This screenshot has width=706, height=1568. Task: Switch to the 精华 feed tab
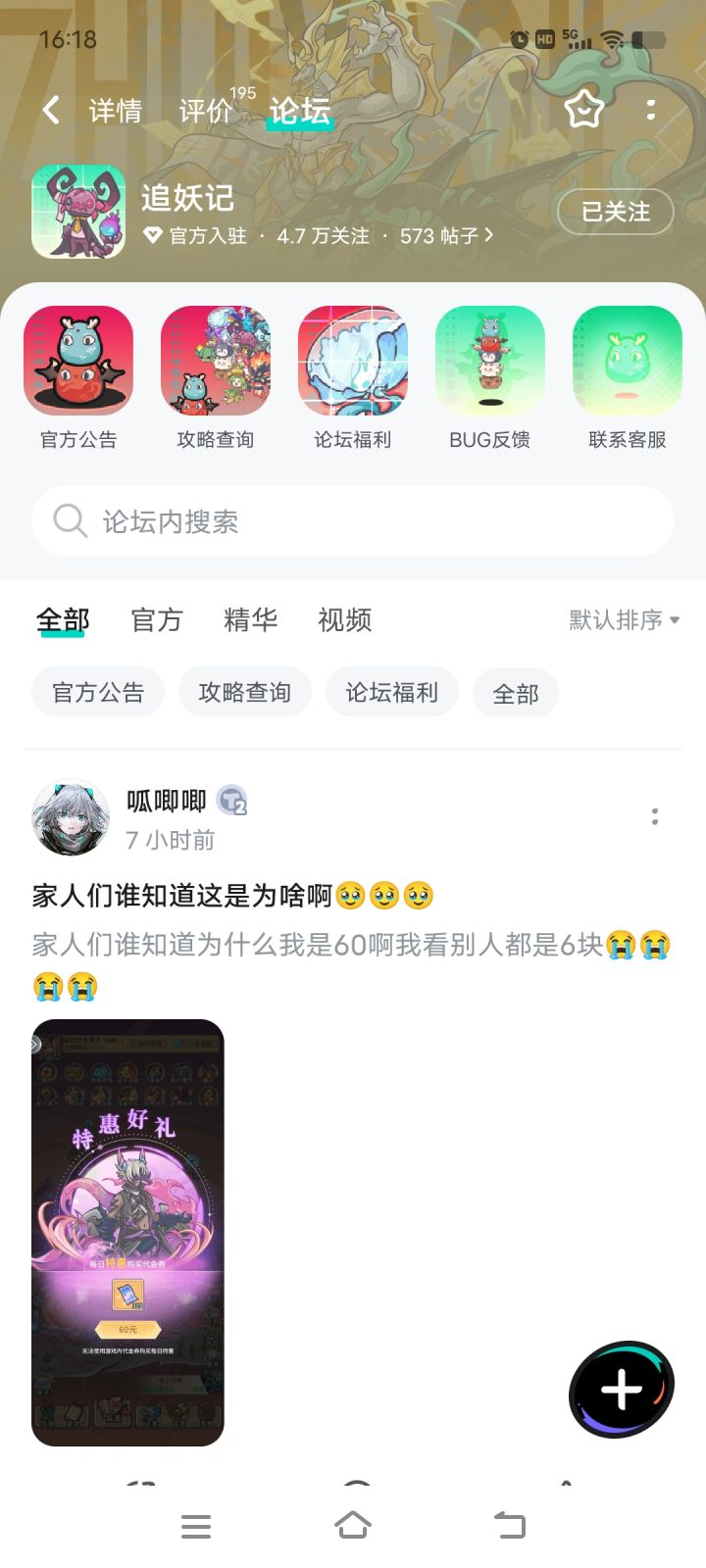pos(251,620)
